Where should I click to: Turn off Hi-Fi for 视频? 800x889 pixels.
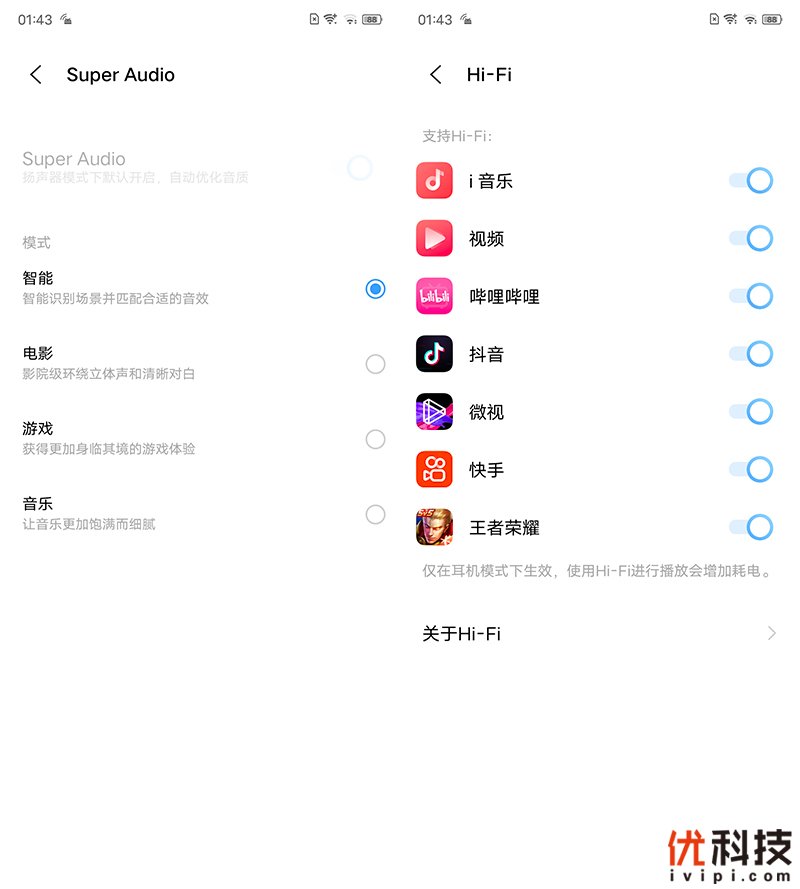point(751,238)
